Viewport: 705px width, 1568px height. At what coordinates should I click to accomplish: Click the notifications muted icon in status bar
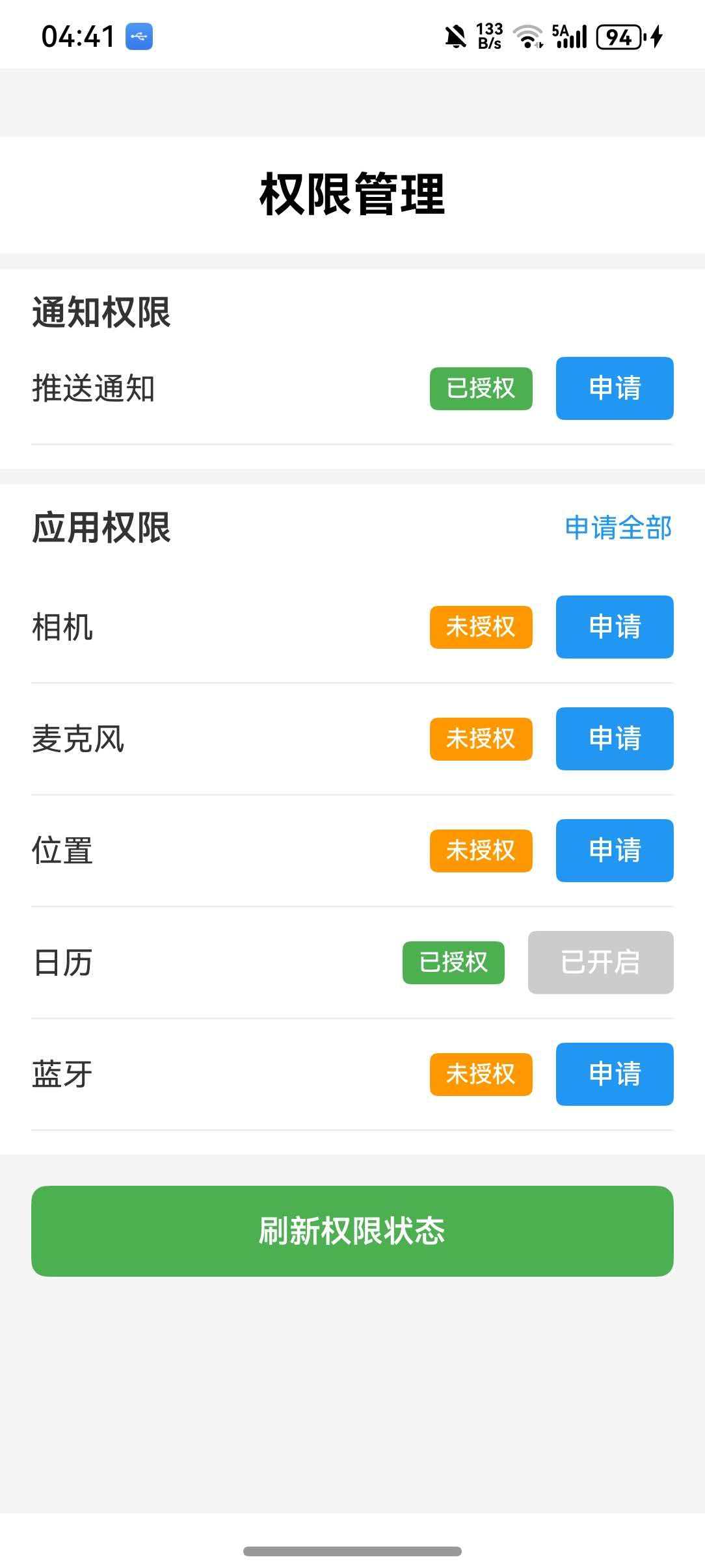455,37
